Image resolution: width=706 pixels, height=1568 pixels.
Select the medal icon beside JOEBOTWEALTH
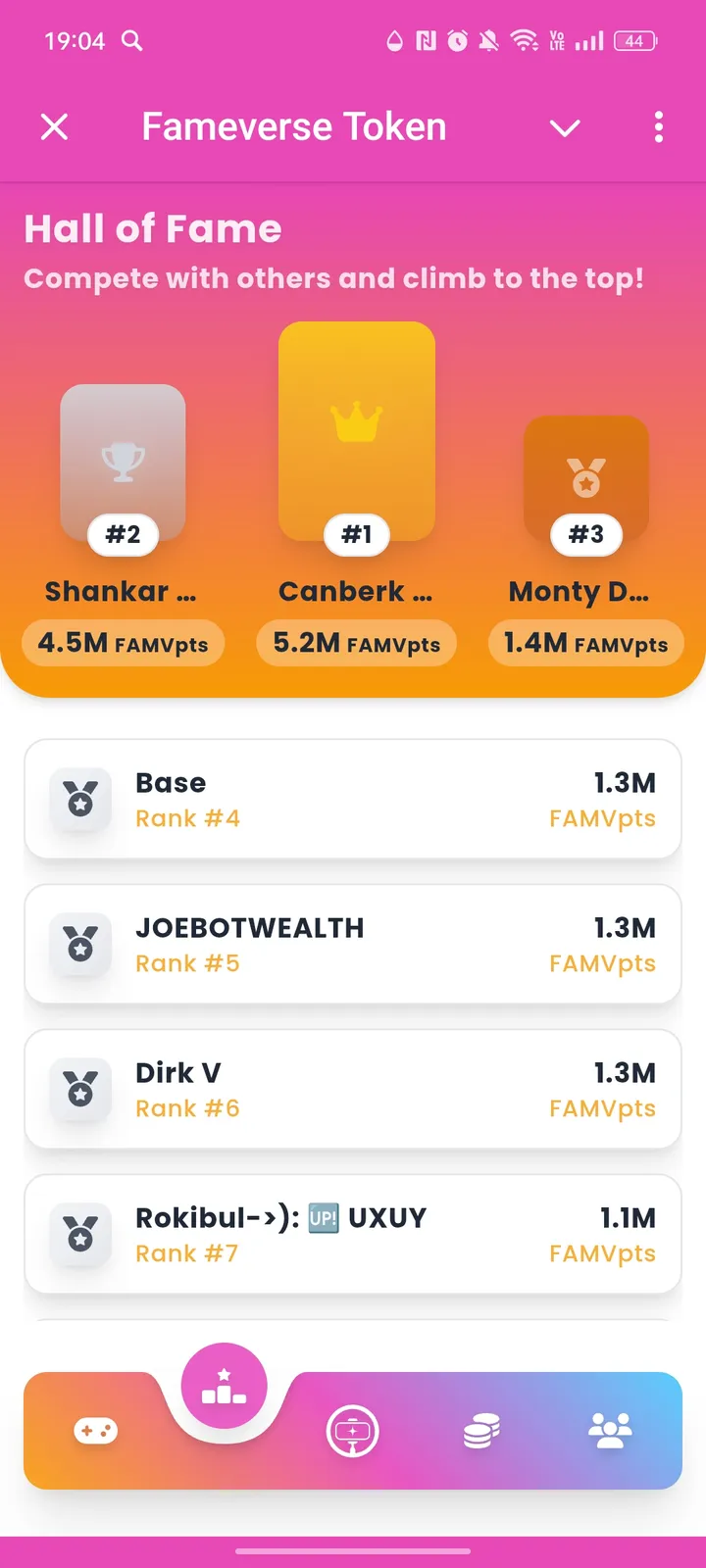coord(80,945)
